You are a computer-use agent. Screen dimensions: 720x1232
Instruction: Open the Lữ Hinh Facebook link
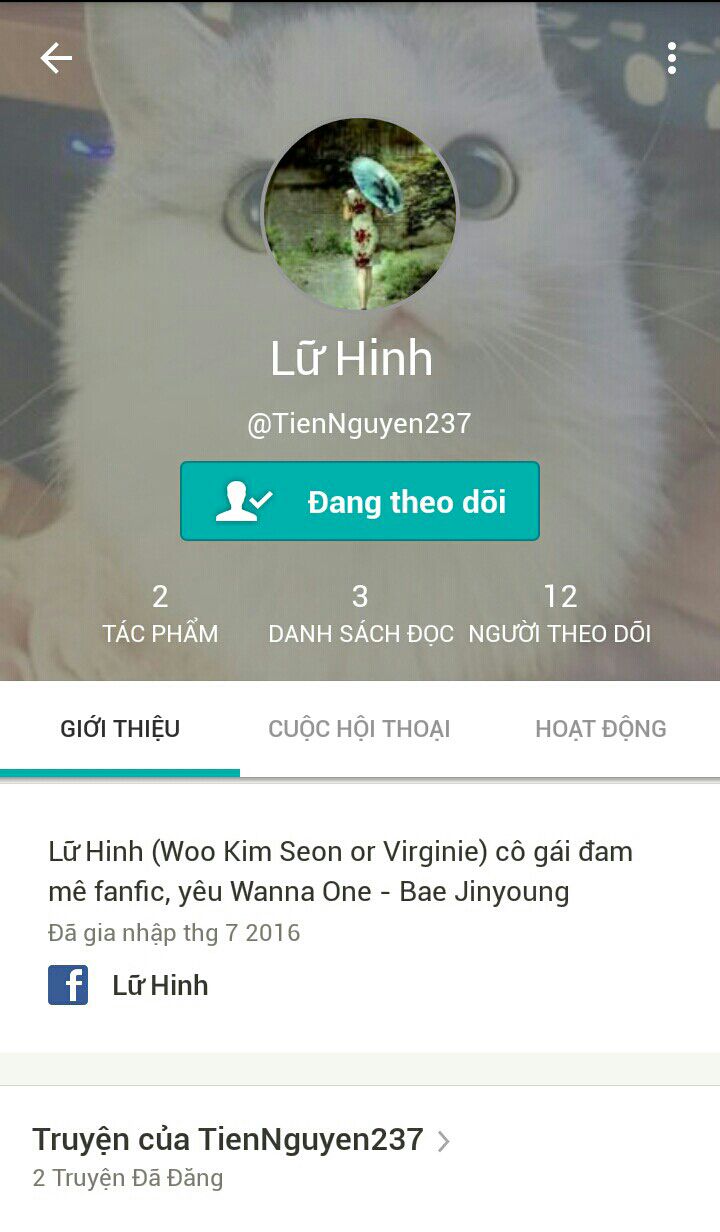(130, 985)
